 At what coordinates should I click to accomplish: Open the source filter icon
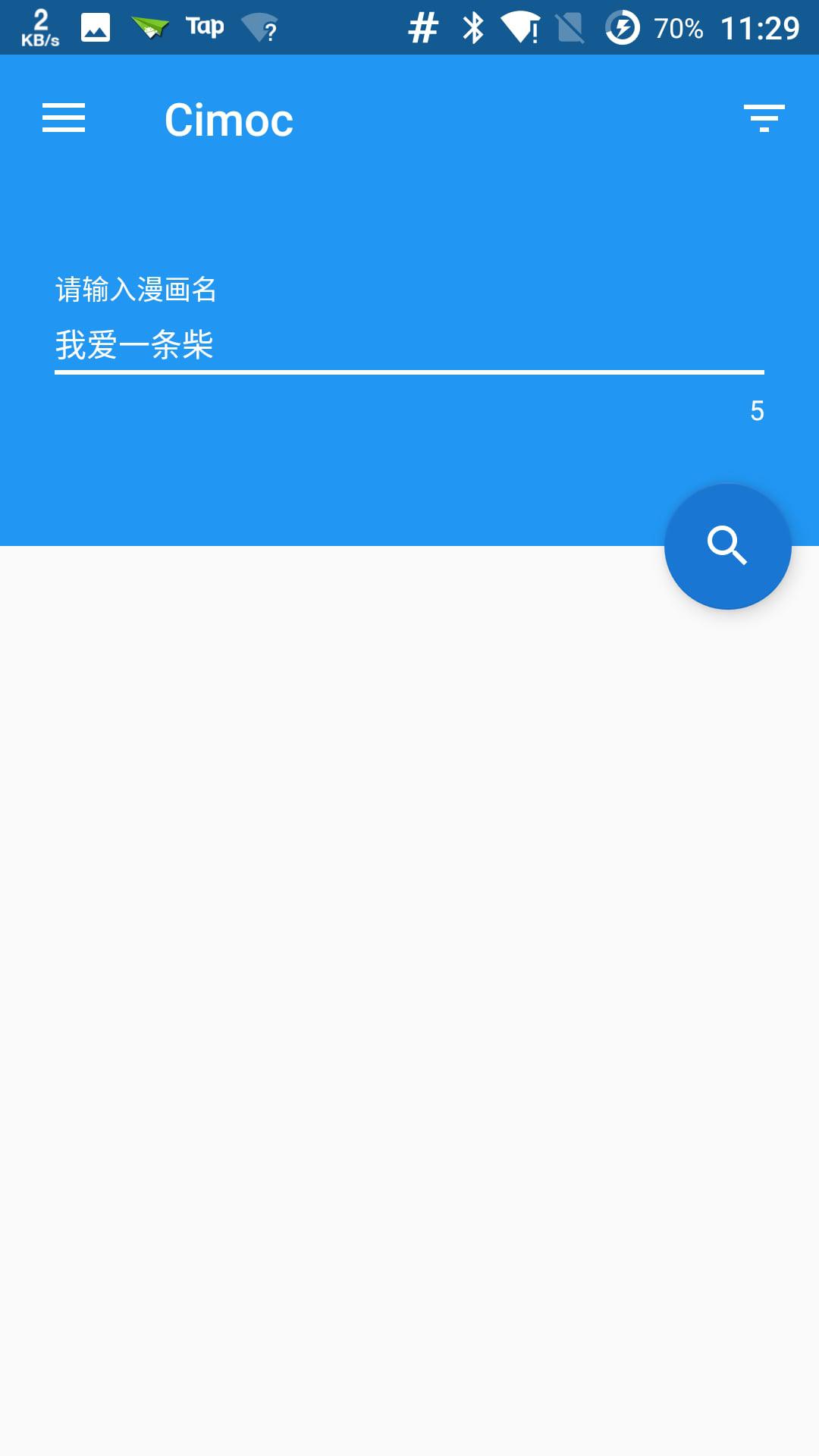pos(764,119)
